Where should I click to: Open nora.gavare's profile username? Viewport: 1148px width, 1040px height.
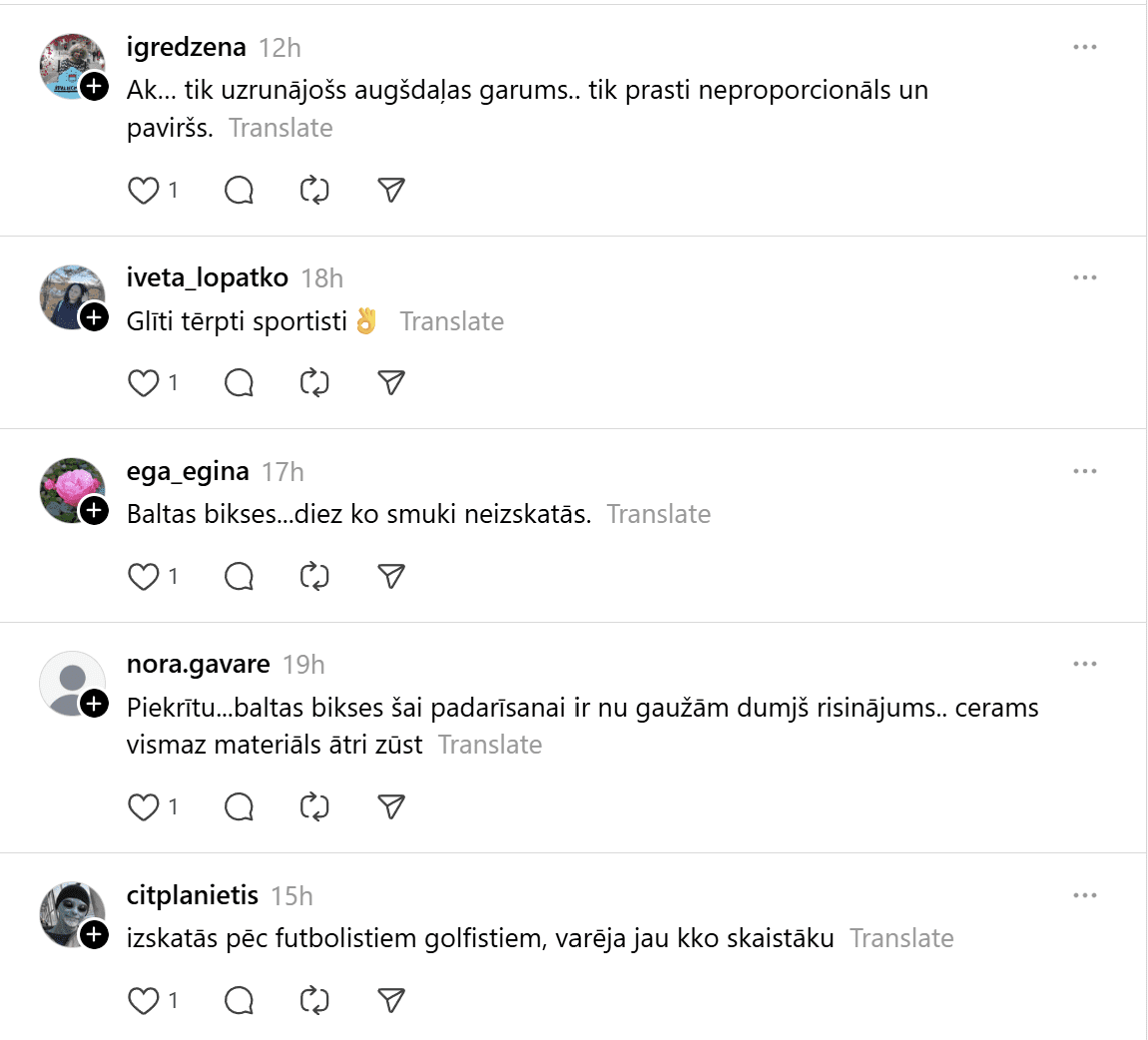tap(198, 664)
